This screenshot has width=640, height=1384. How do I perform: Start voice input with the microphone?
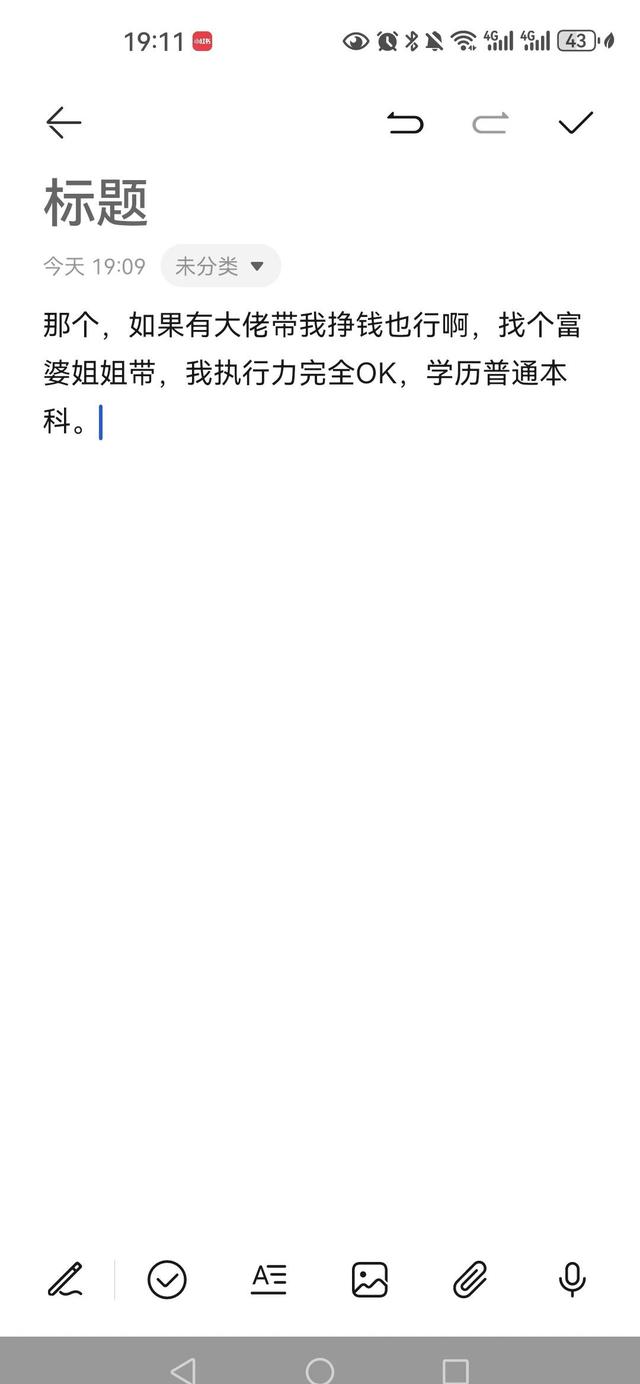572,1279
